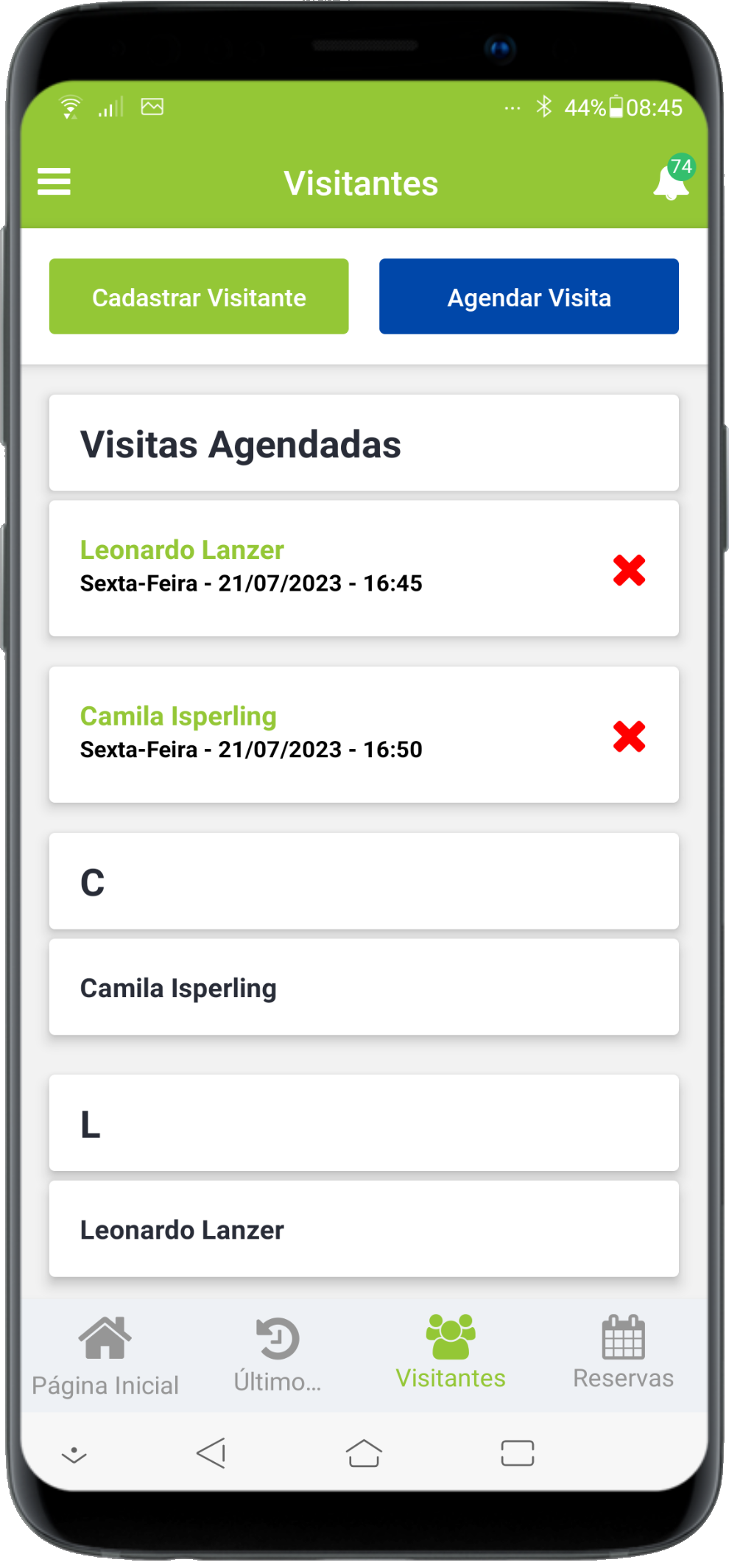Open Camila Isperling's 16:50 scheduled visit
729x1568 pixels.
coord(295,734)
